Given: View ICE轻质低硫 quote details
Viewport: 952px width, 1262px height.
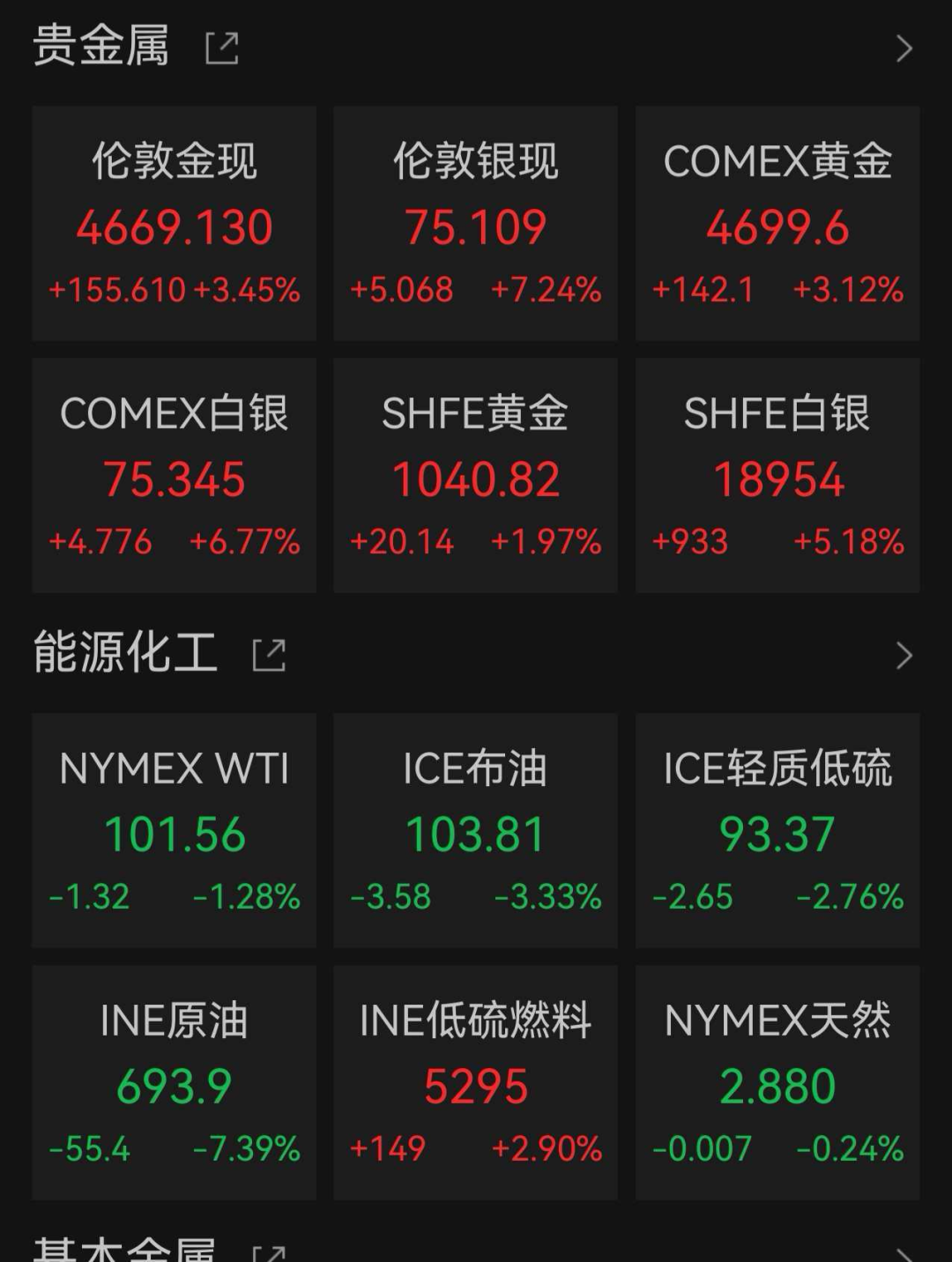Looking at the screenshot, I should (x=777, y=831).
